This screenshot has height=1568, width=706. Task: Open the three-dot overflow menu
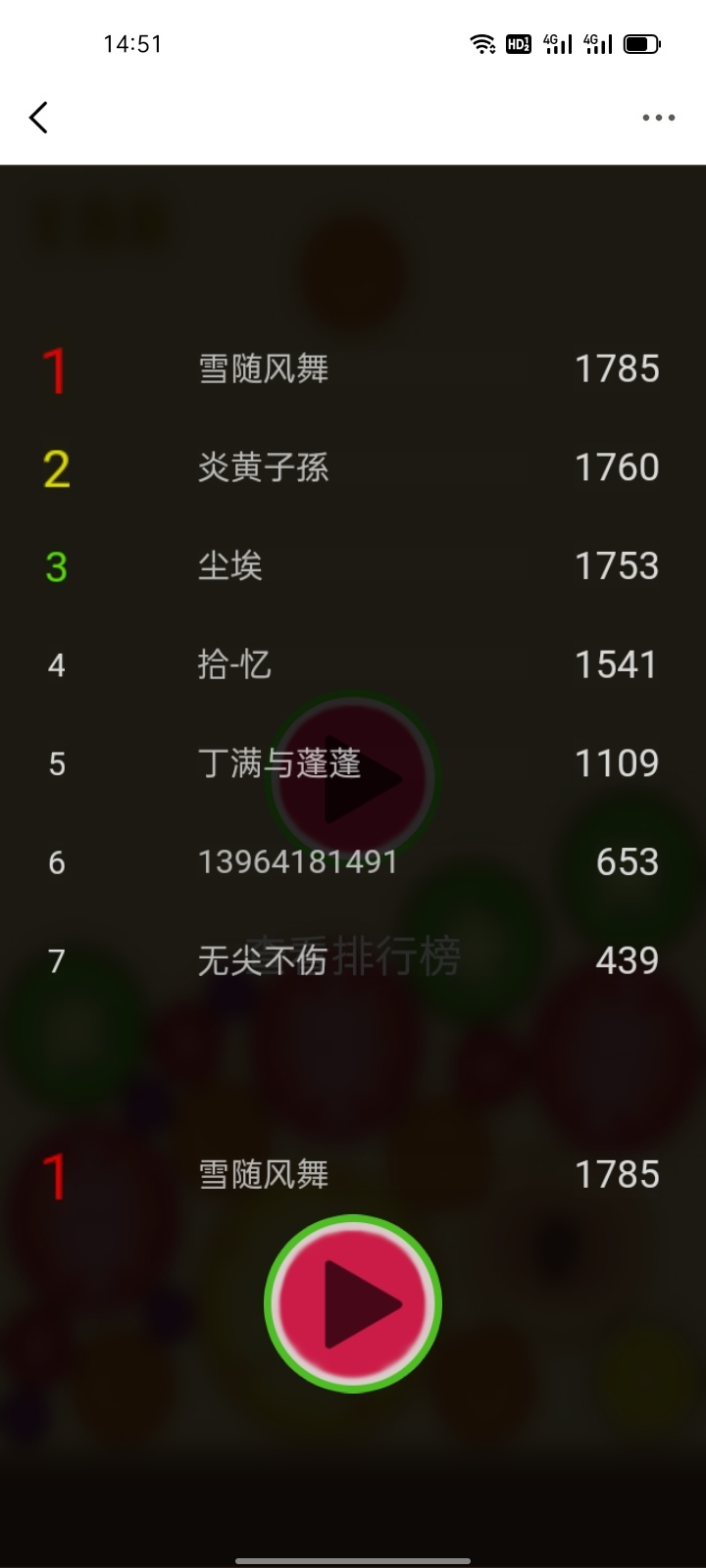(x=658, y=118)
